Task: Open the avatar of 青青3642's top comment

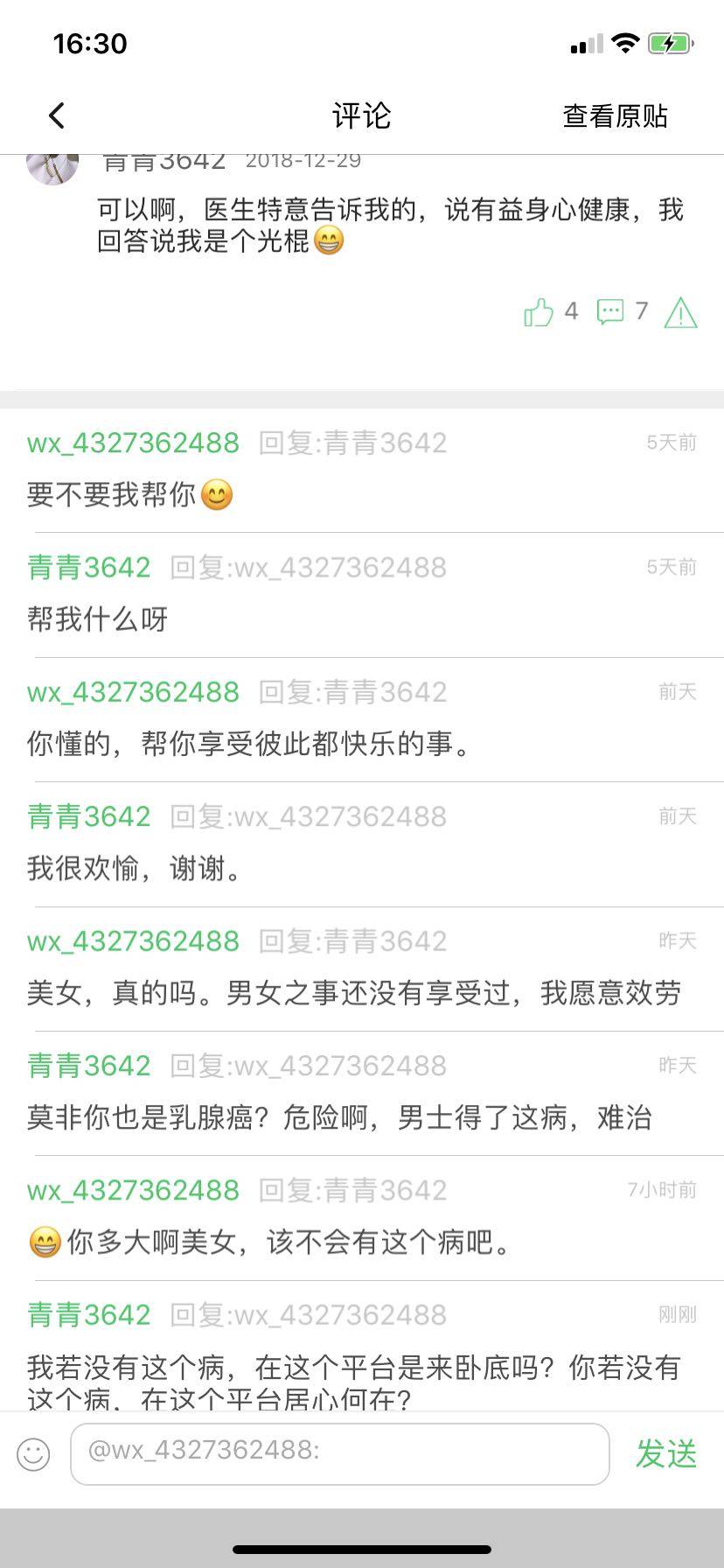Action: [x=52, y=166]
